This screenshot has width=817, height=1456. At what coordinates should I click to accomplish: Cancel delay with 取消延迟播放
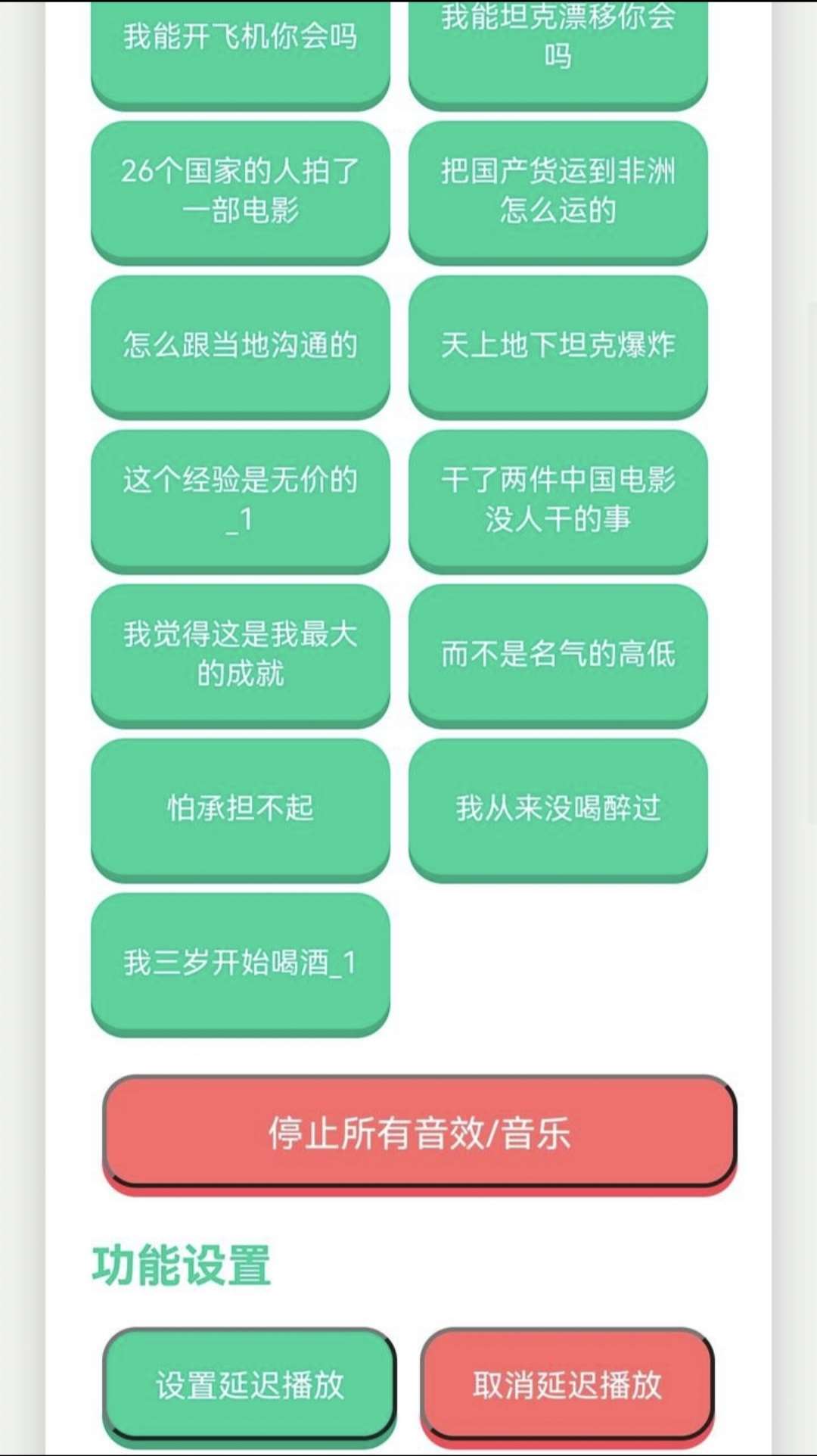[x=567, y=1385]
